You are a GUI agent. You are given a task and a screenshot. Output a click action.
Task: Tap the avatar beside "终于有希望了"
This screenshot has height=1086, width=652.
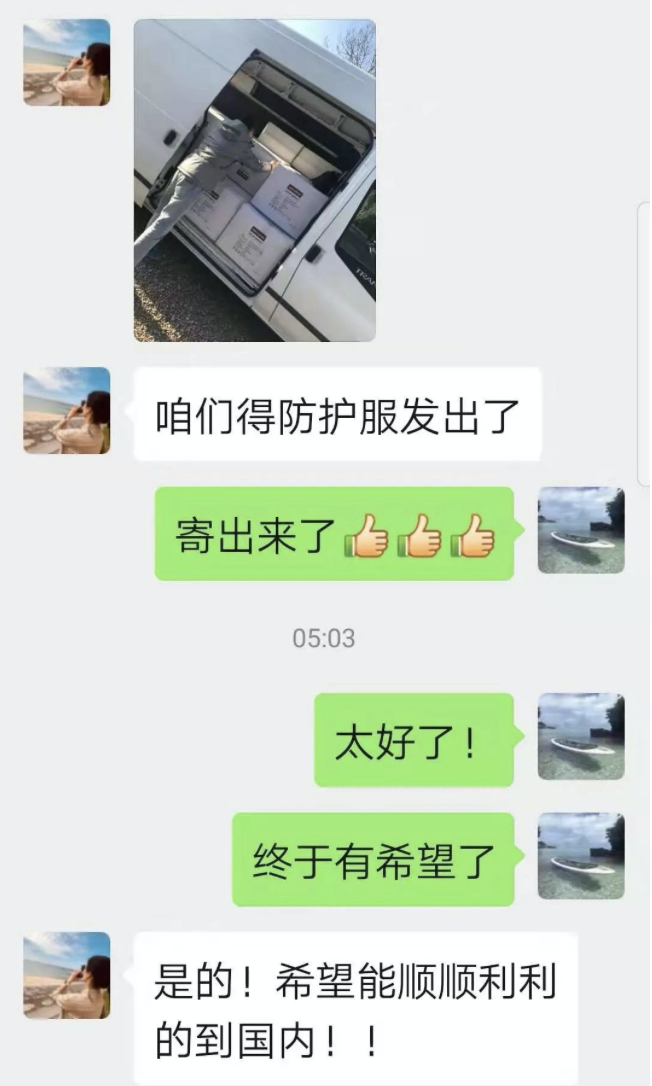(581, 856)
